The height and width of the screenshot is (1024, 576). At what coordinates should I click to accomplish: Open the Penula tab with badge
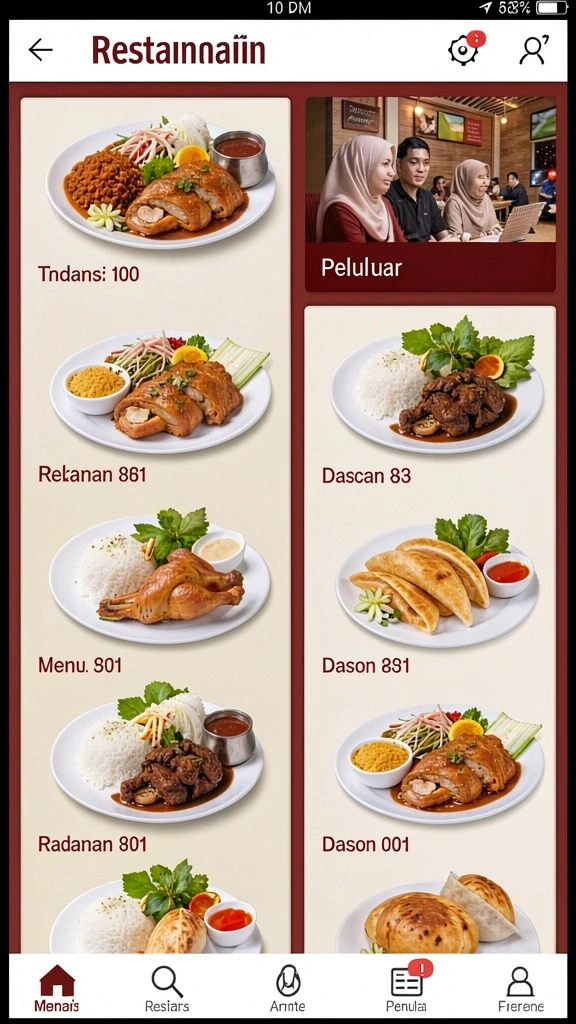coord(407,988)
